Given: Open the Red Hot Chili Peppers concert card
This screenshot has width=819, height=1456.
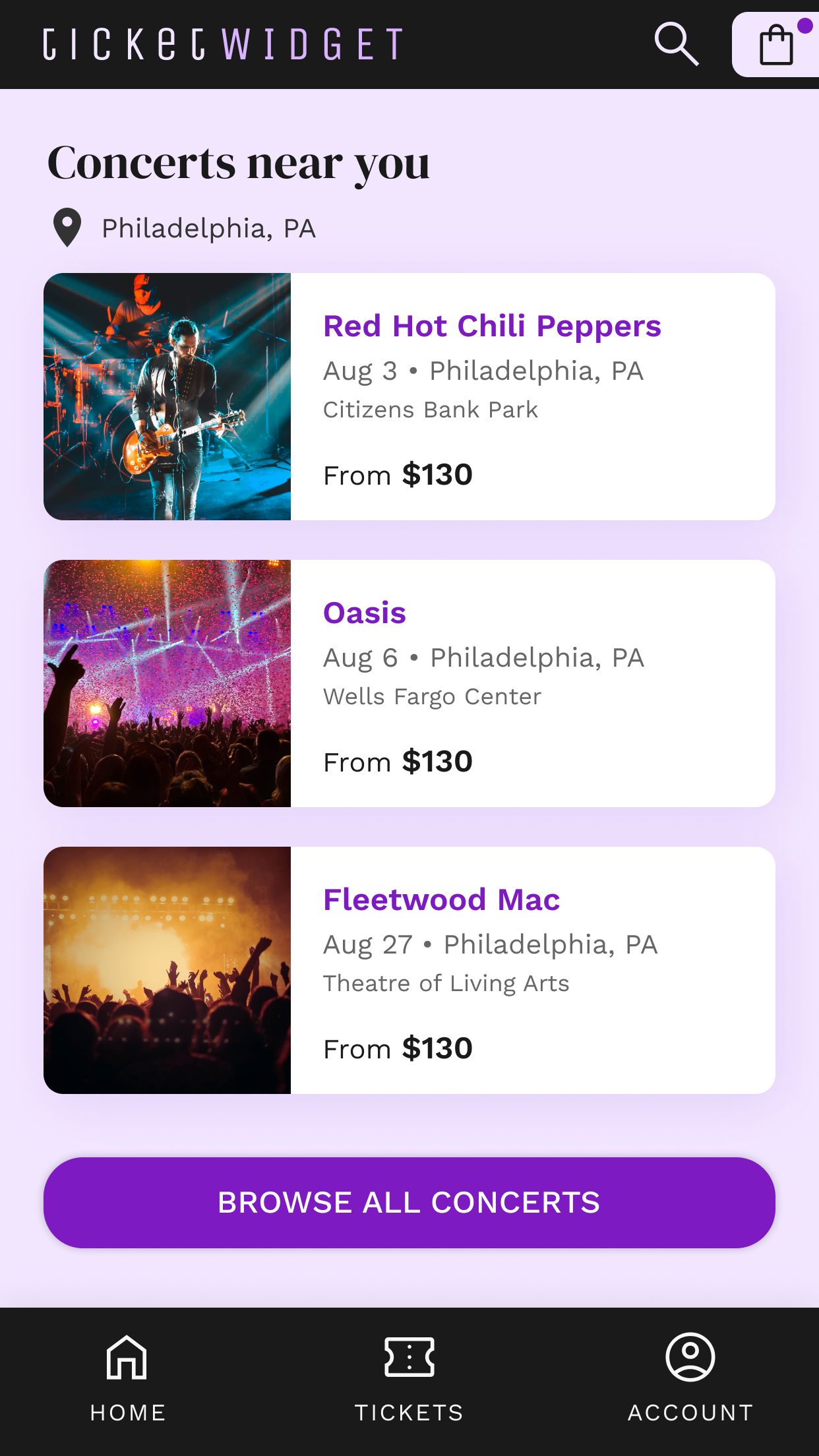Looking at the screenshot, I should point(409,396).
